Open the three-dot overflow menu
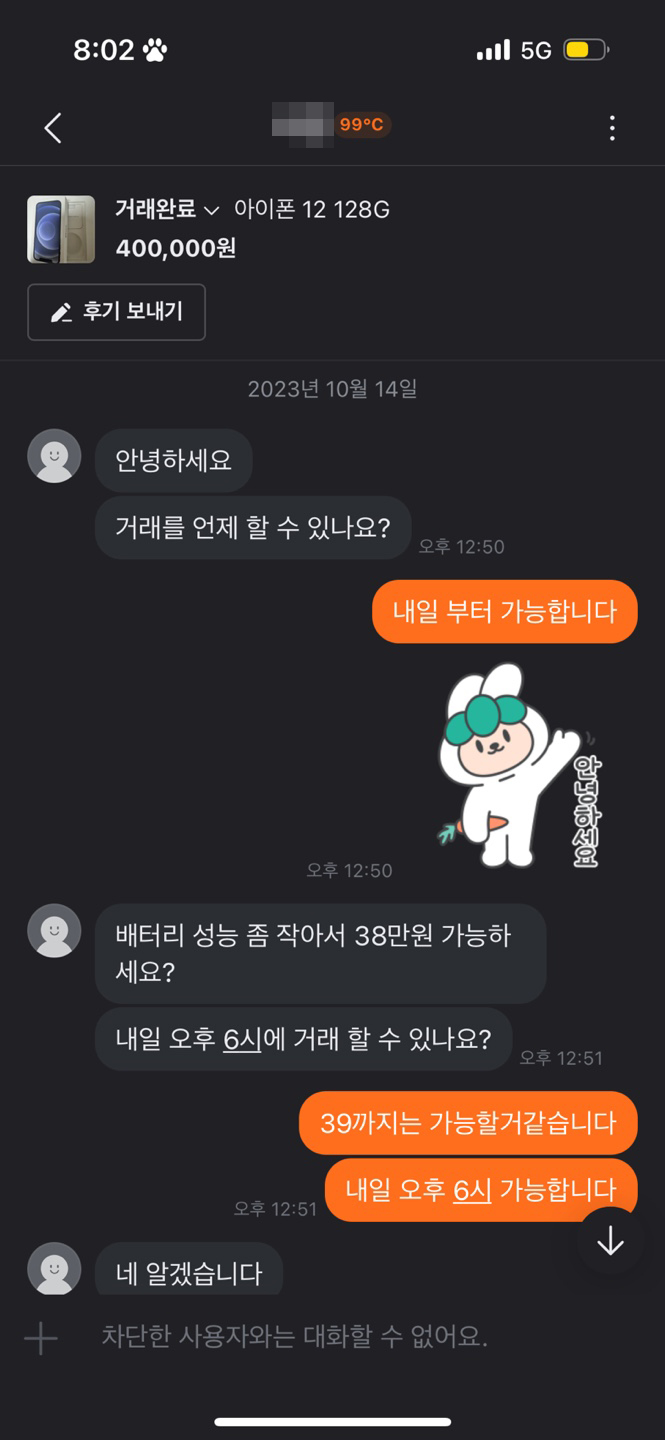 (x=612, y=127)
